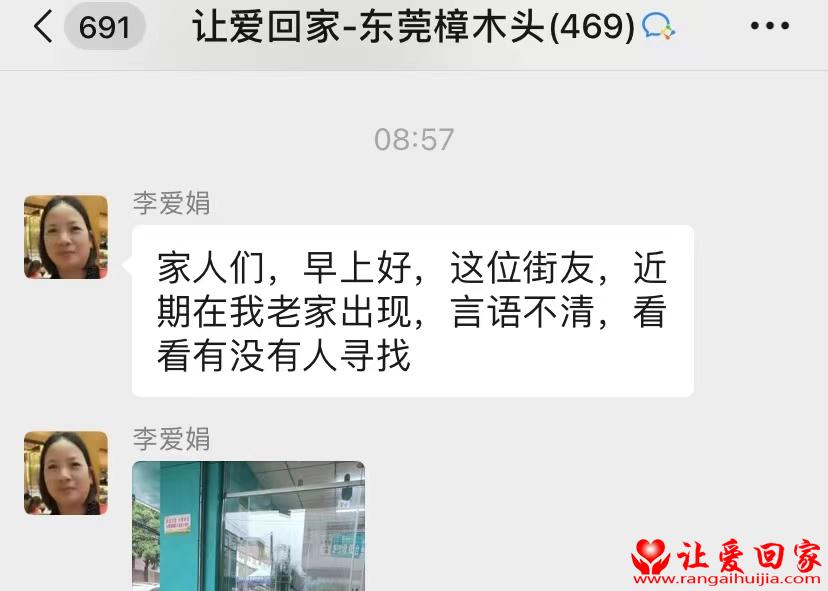Open 李爱娟's avatar beside the photo message

(x=66, y=473)
